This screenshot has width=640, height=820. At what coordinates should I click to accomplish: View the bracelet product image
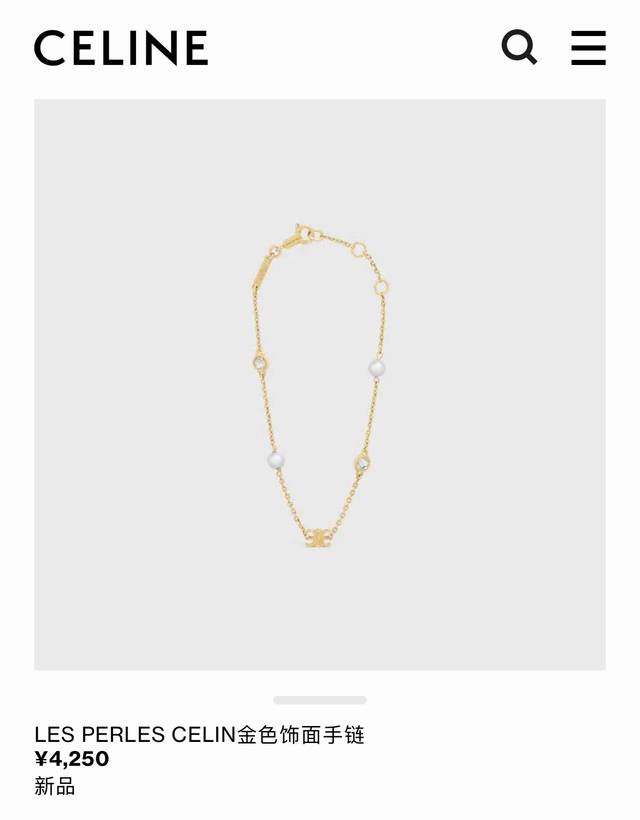(320, 385)
